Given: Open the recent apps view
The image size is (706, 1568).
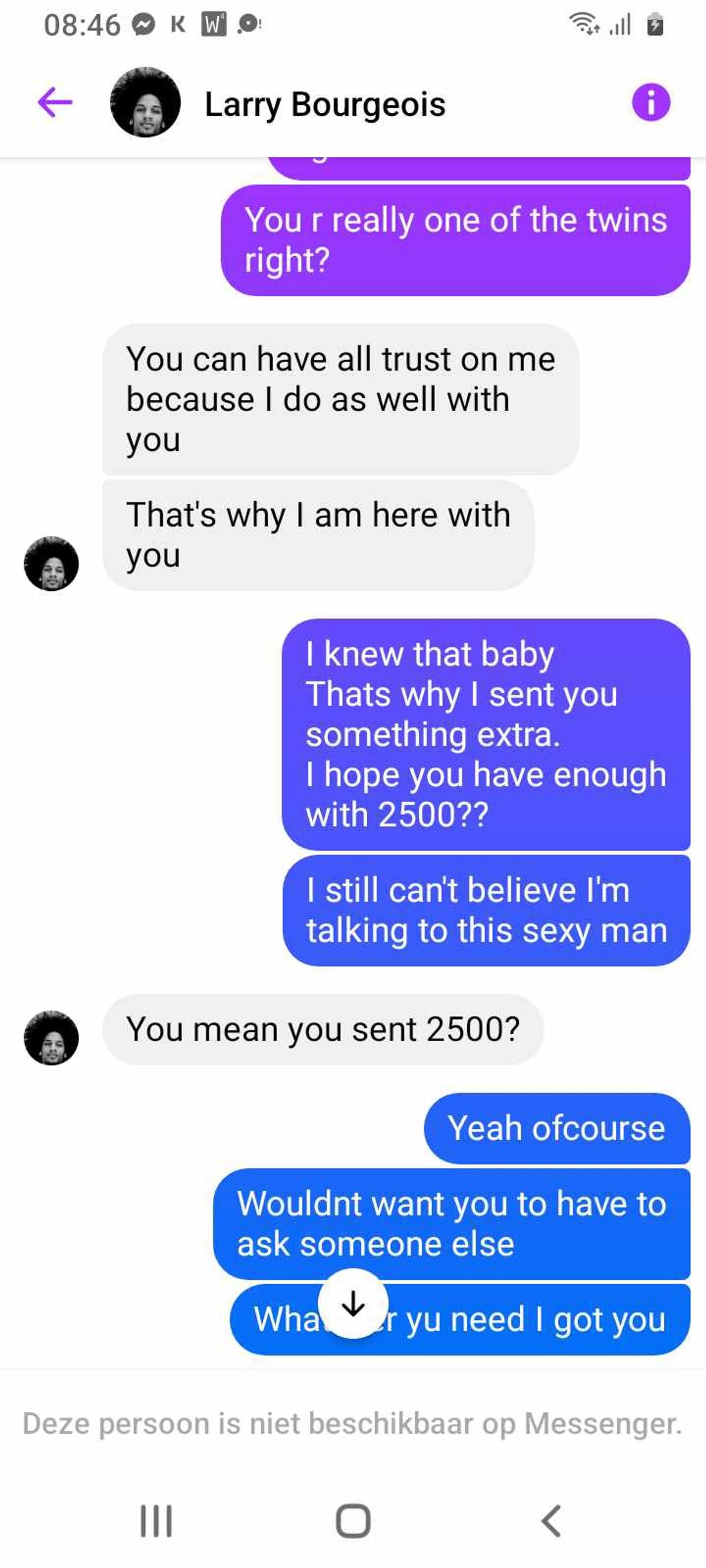Looking at the screenshot, I should point(156,1521).
